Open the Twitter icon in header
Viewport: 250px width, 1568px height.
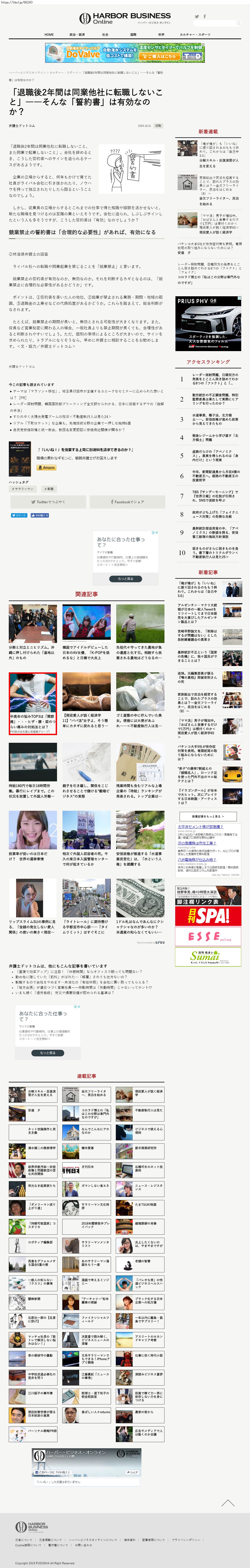tap(196, 16)
